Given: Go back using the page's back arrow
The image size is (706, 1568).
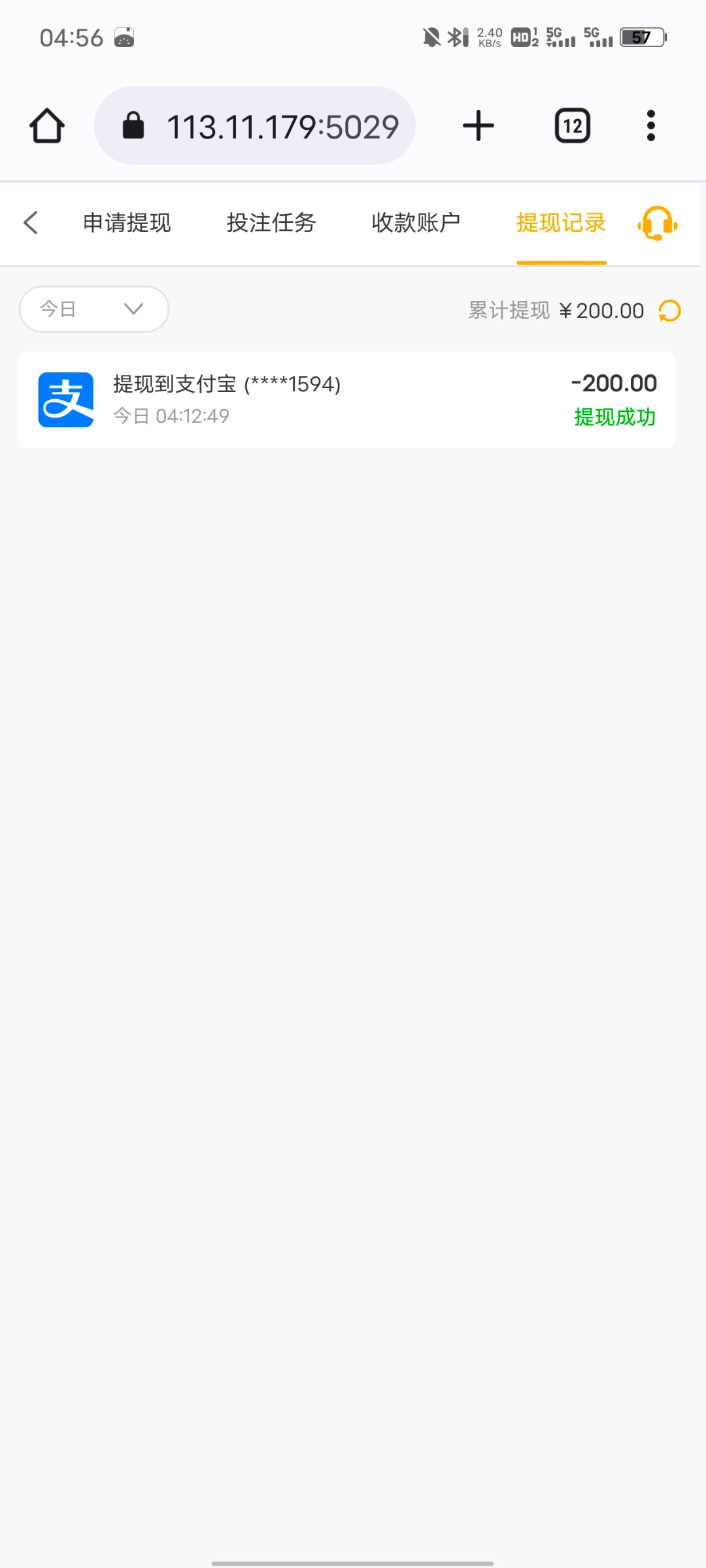Looking at the screenshot, I should [x=31, y=223].
